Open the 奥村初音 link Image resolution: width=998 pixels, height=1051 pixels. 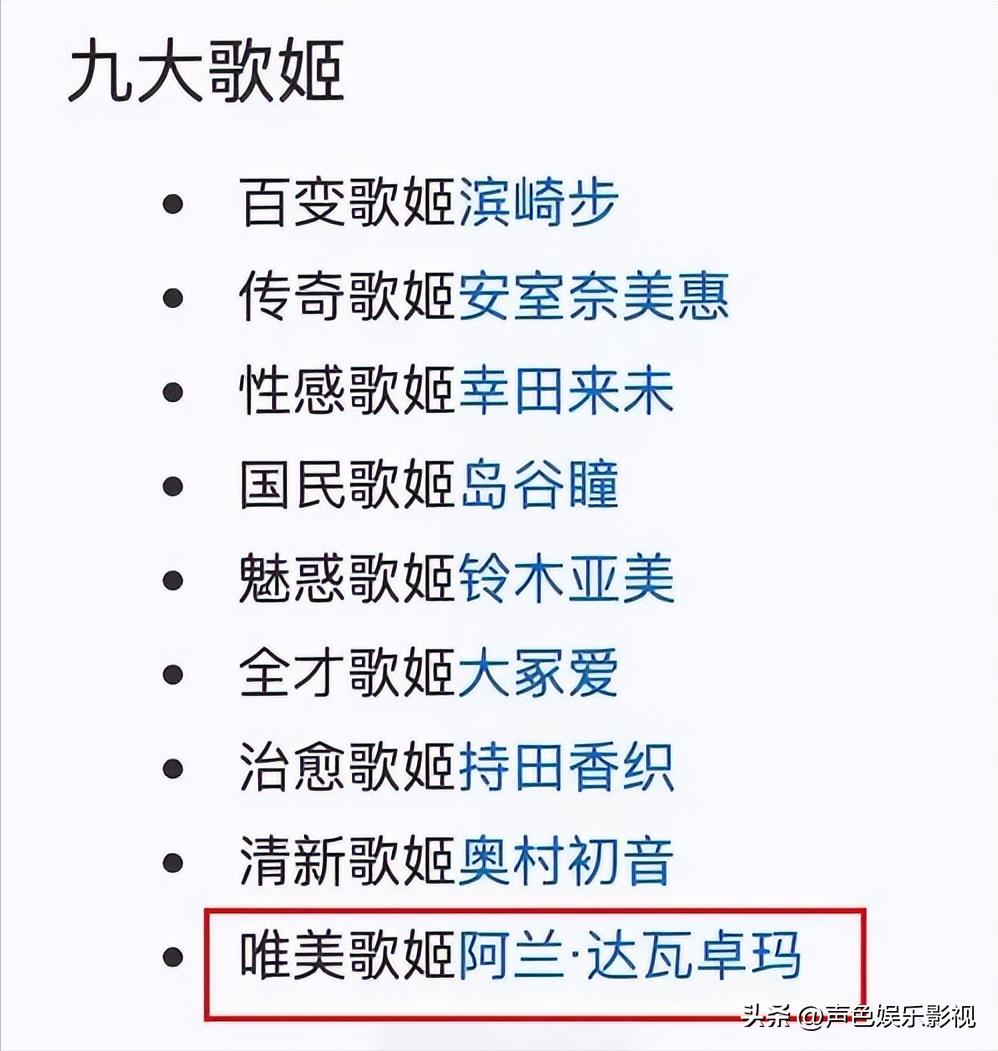[566, 861]
